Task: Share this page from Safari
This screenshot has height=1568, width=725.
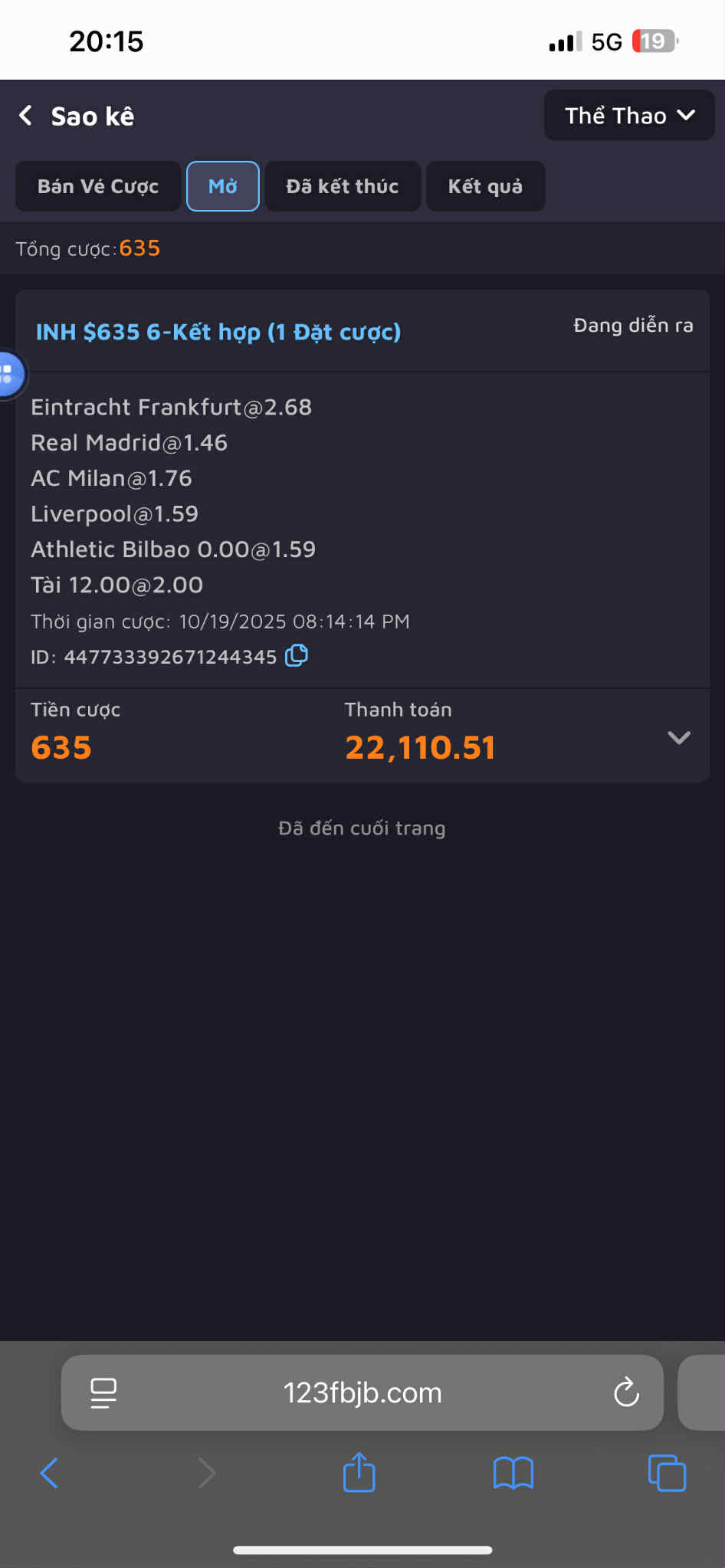Action: click(359, 1473)
